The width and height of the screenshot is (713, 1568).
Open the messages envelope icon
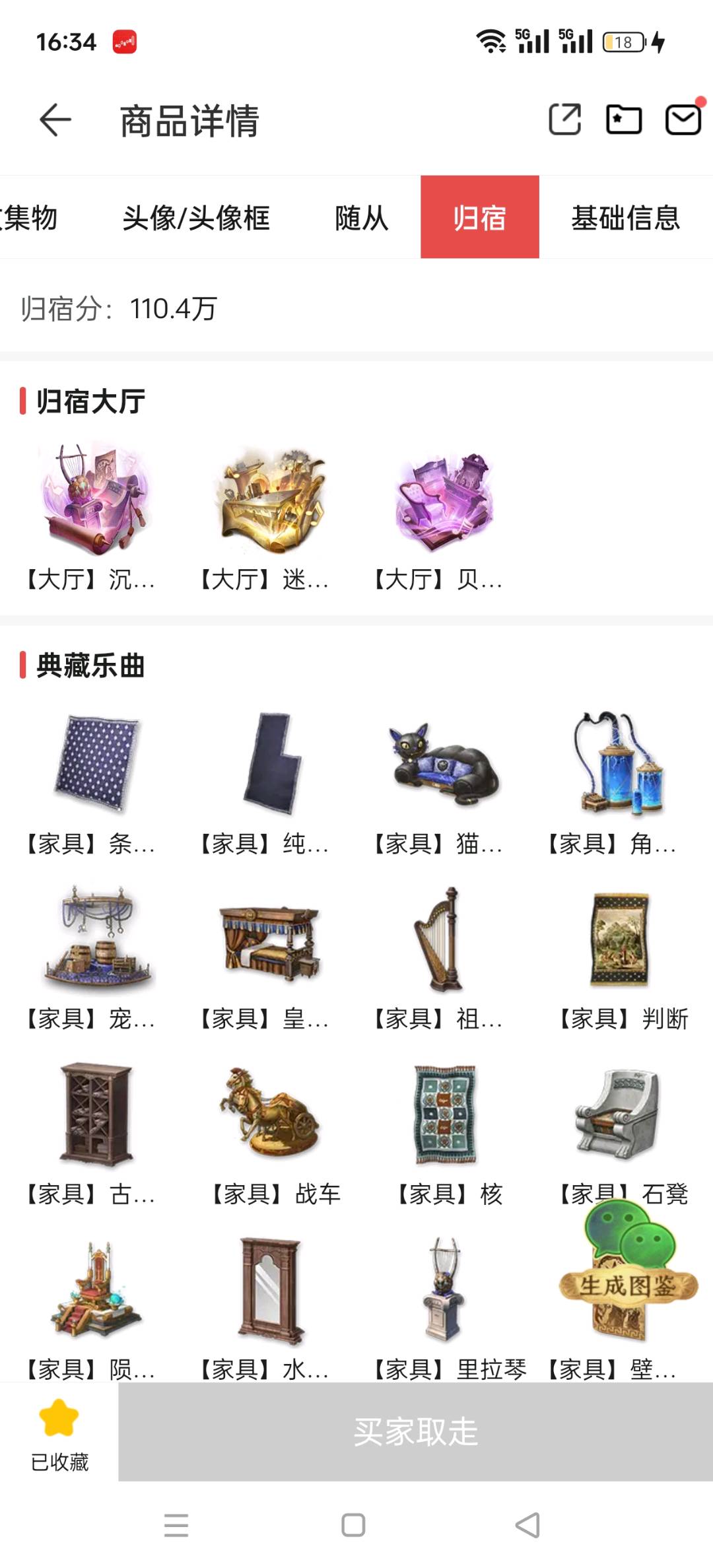(x=683, y=120)
